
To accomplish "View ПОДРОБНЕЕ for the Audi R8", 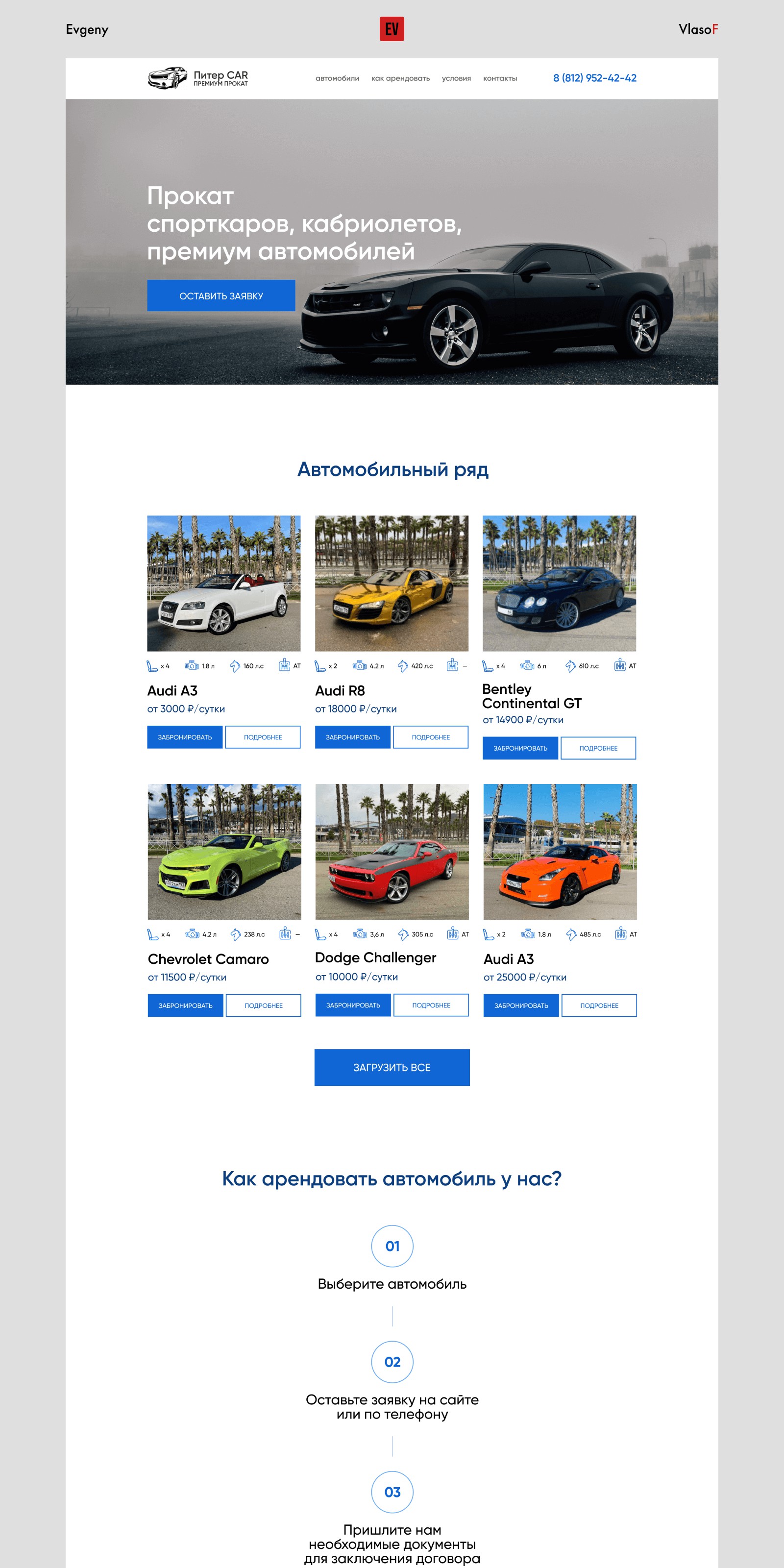I will (430, 737).
